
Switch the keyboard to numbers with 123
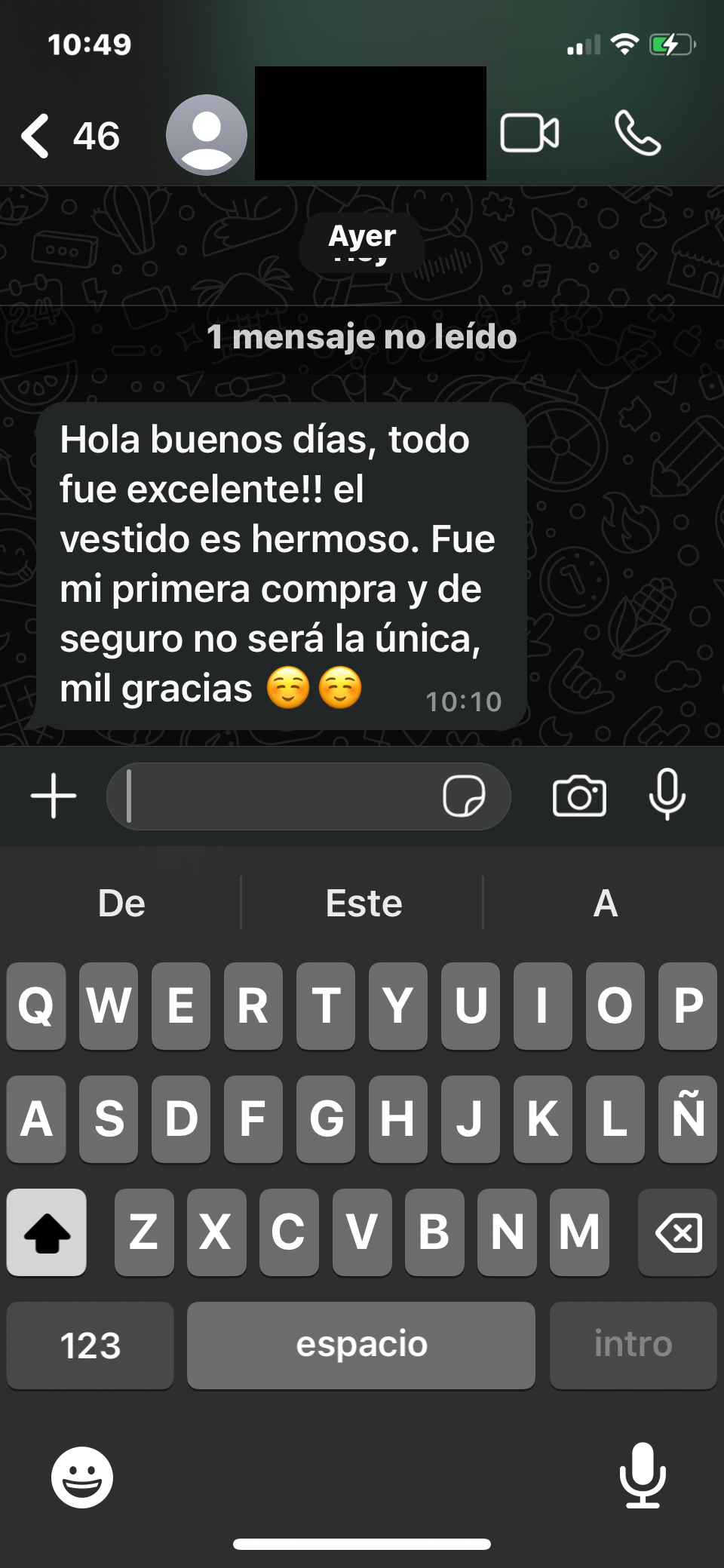[90, 1345]
